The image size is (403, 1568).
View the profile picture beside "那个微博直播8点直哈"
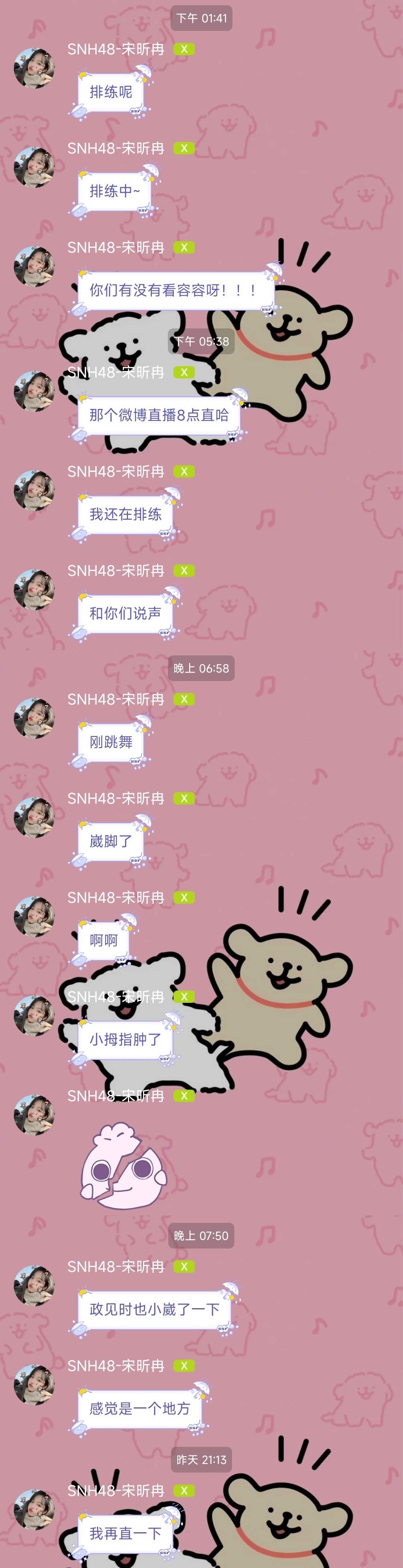point(34,391)
